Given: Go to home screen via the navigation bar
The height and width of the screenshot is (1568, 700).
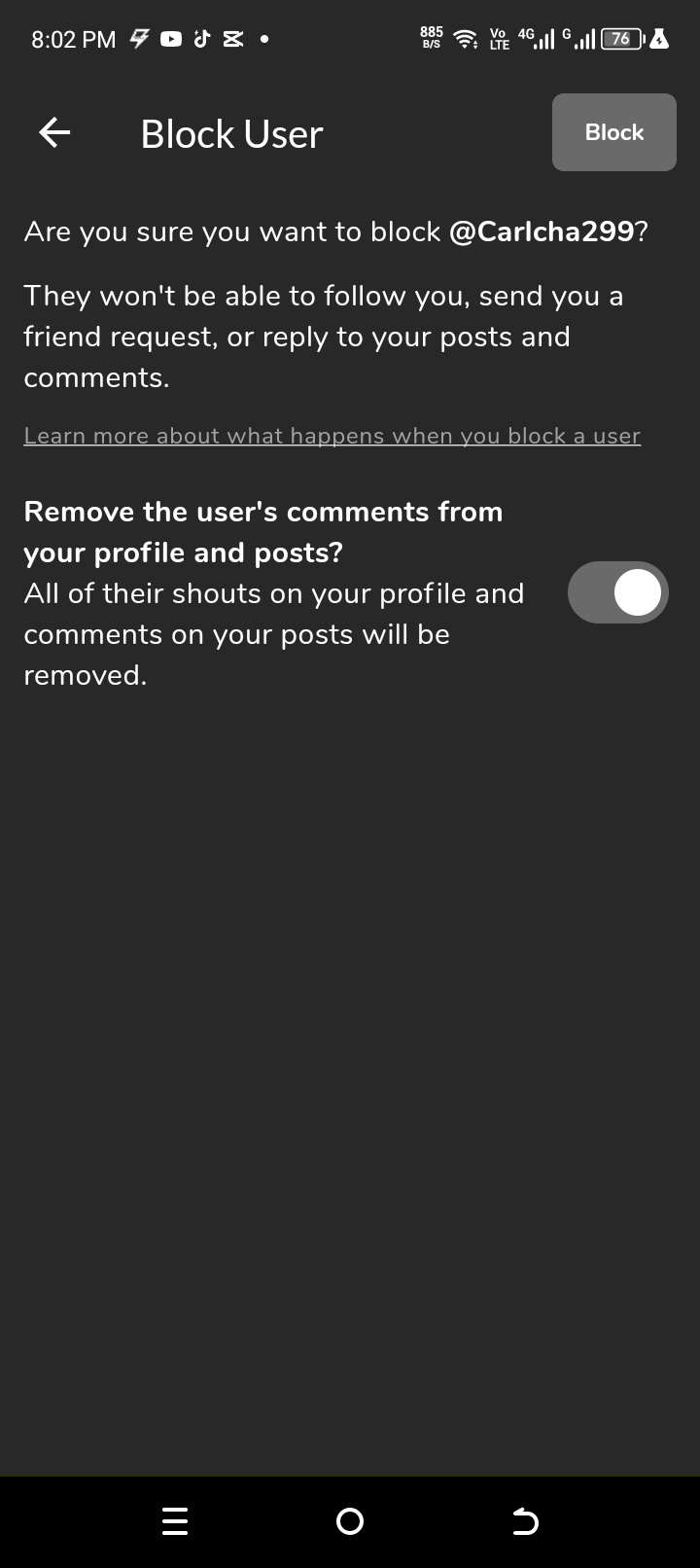Looking at the screenshot, I should click(350, 1520).
